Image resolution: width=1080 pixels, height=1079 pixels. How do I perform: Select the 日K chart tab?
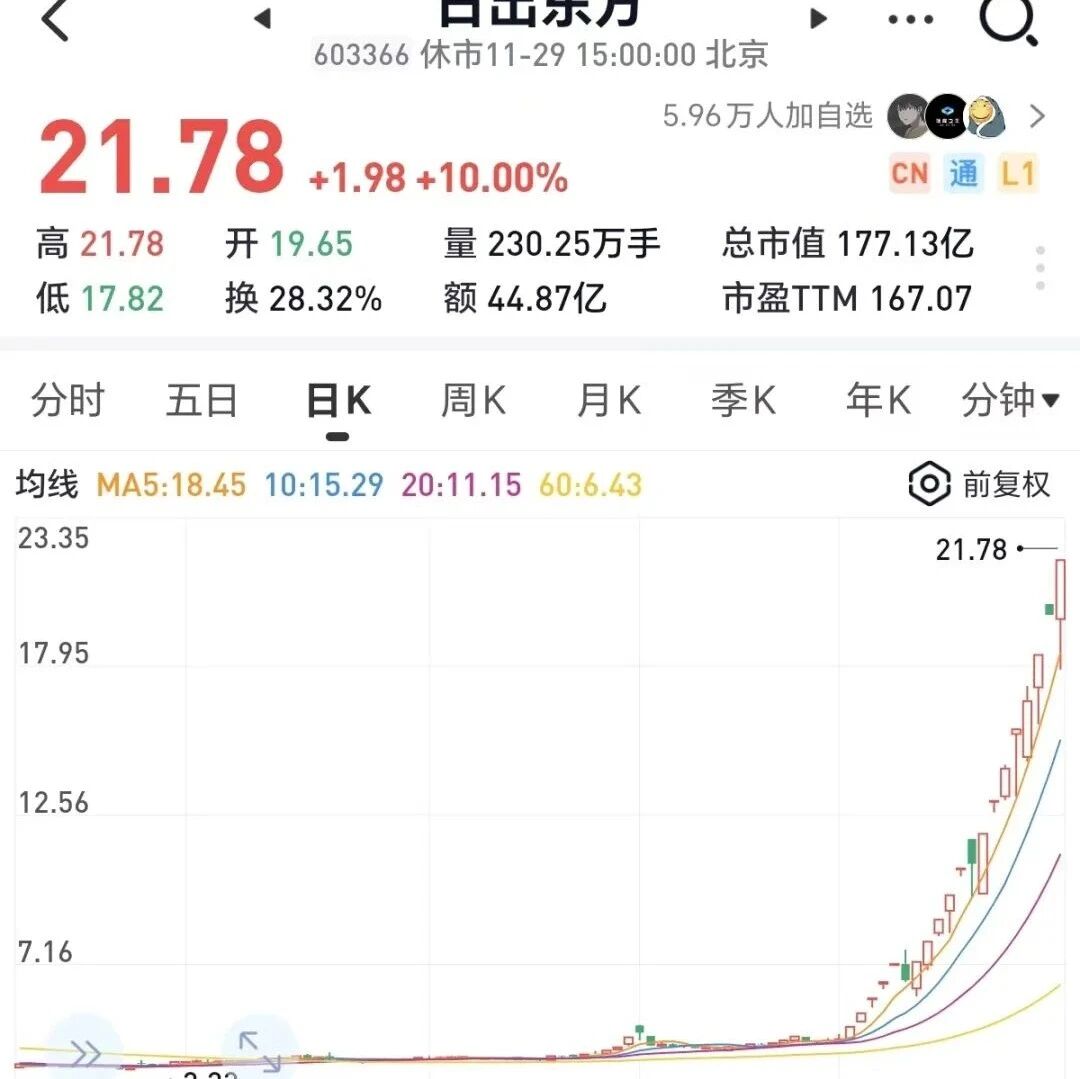click(x=338, y=401)
